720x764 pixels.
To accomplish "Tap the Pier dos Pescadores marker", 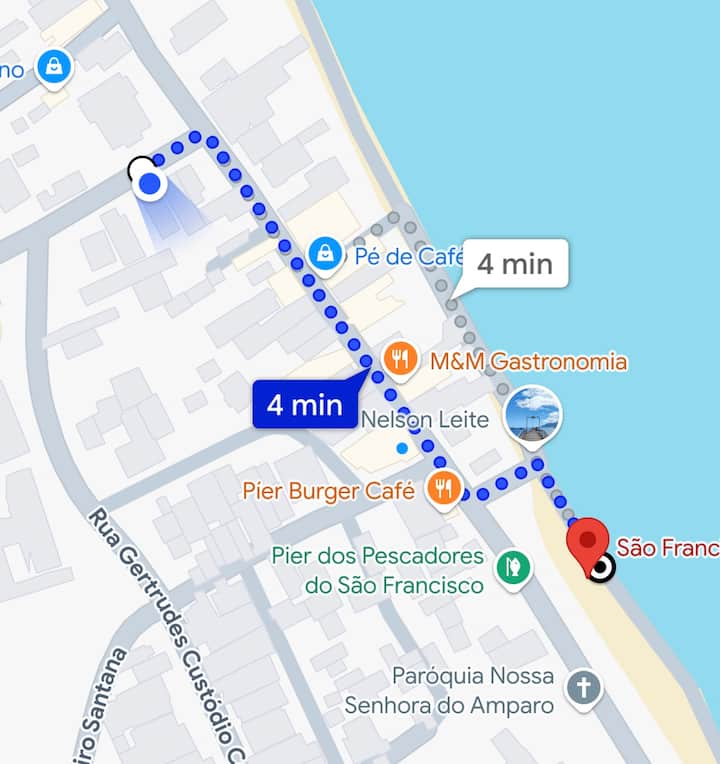I will [513, 567].
